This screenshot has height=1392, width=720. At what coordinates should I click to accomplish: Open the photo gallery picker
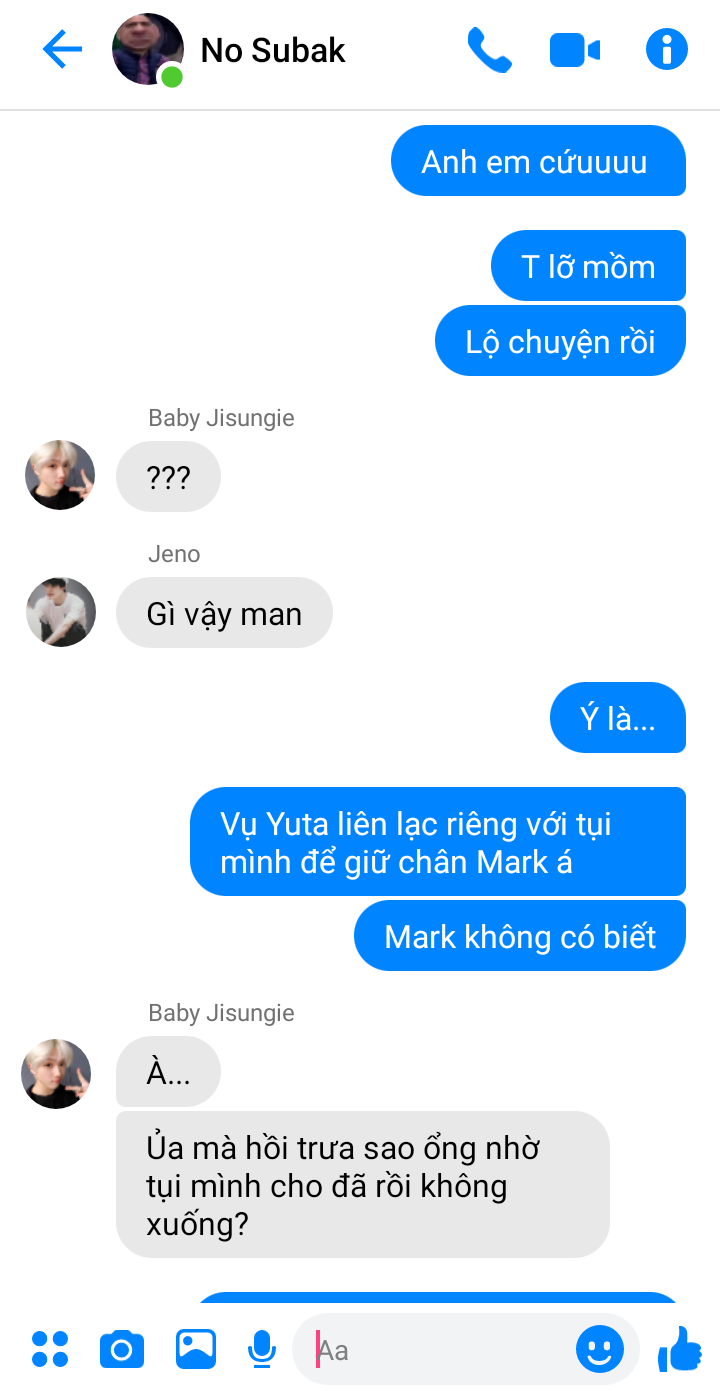click(196, 1349)
